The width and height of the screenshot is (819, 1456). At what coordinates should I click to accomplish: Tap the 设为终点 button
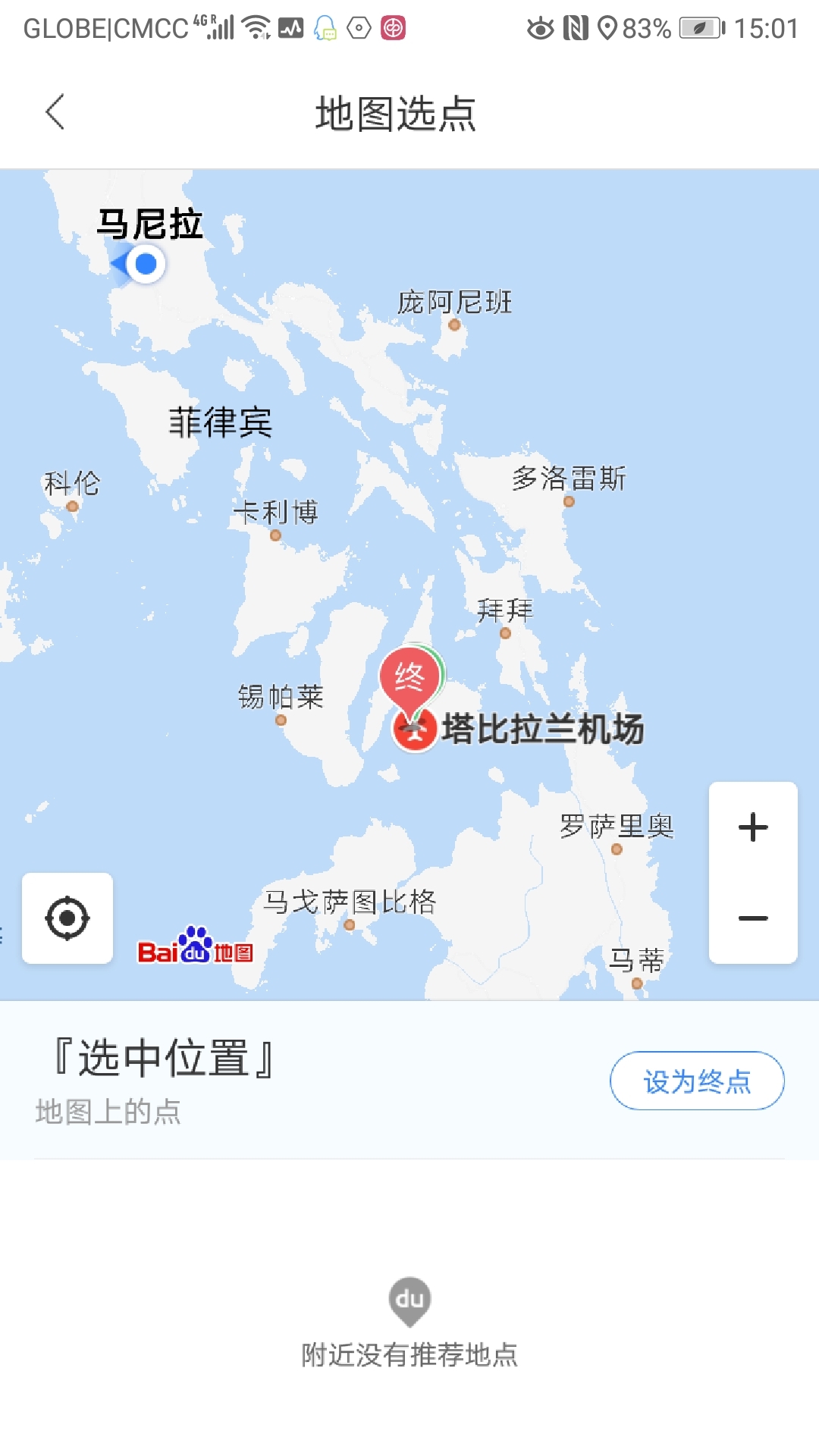[697, 1081]
